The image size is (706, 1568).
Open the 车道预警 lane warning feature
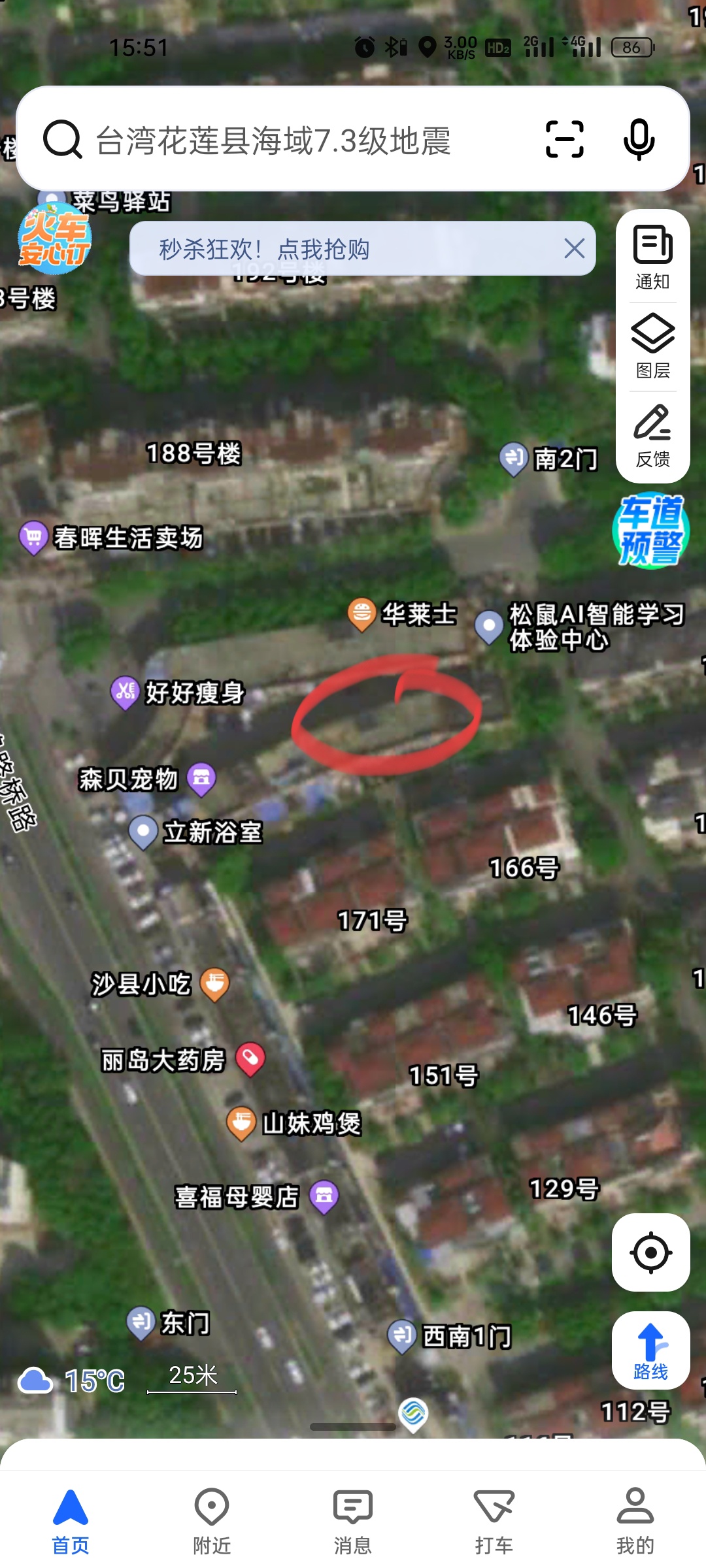(650, 530)
